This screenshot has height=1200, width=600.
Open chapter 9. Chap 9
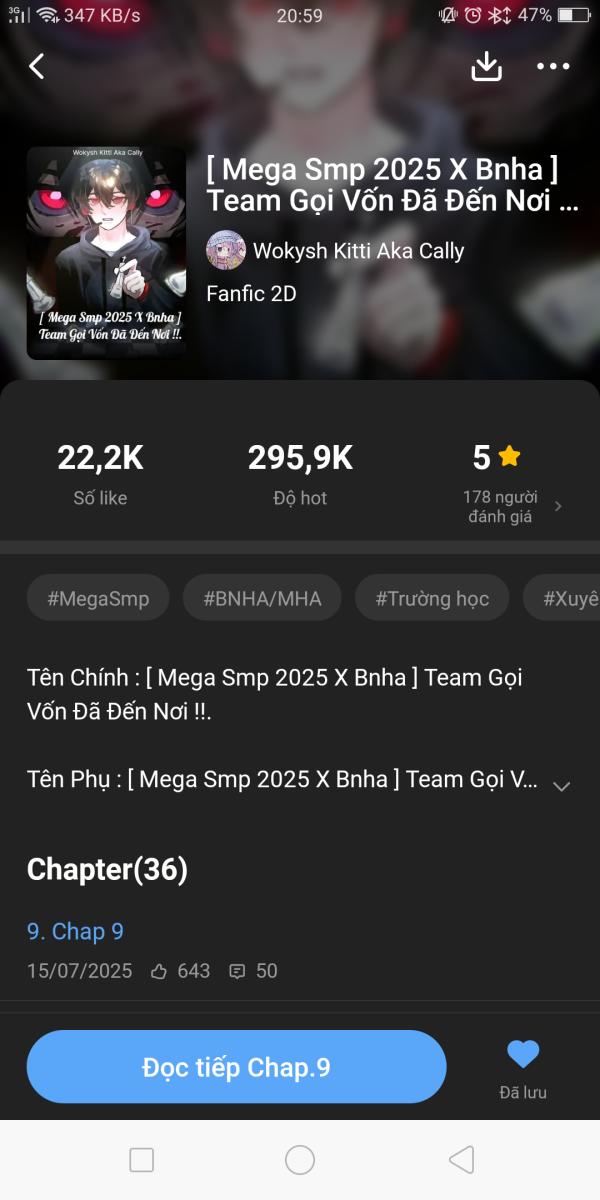click(x=75, y=932)
